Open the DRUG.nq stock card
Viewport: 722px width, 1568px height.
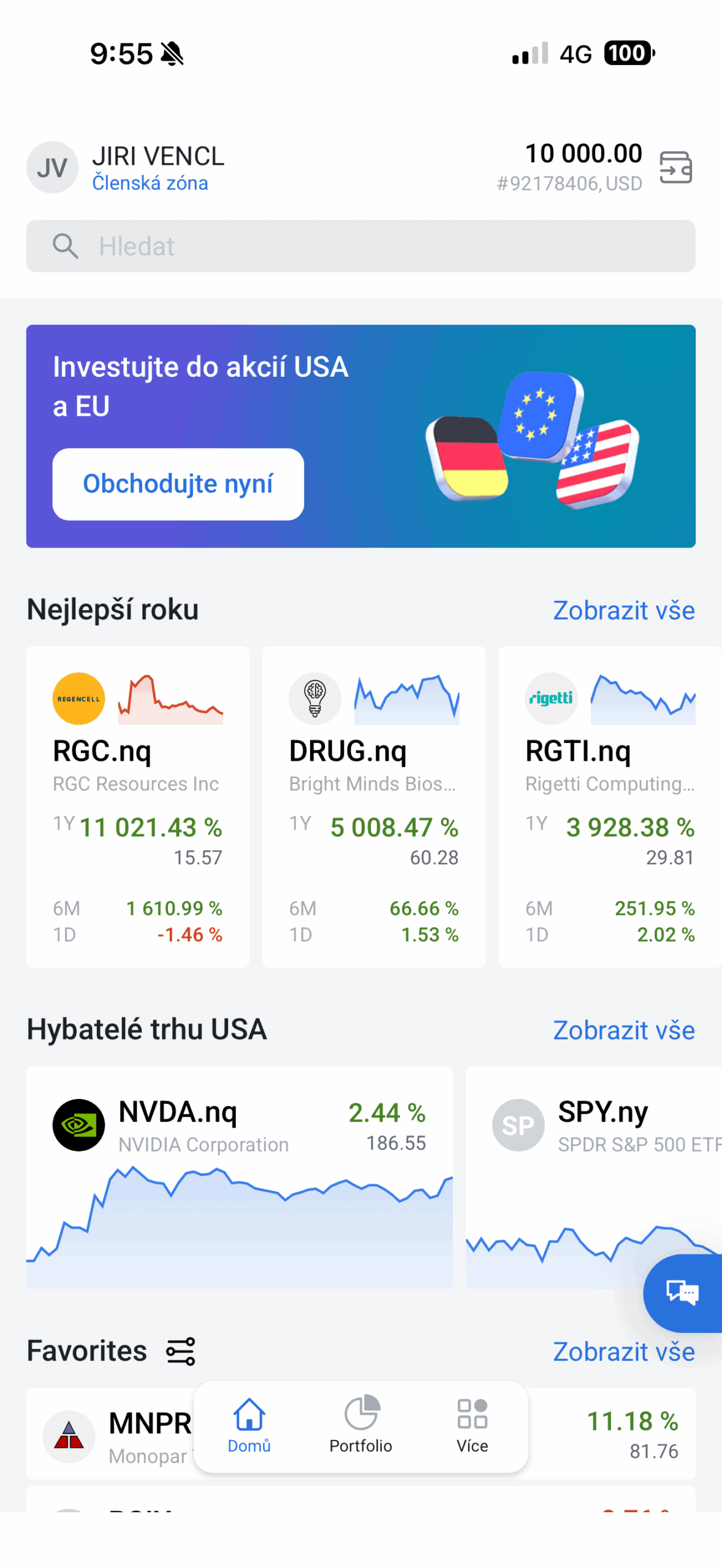[x=373, y=806]
